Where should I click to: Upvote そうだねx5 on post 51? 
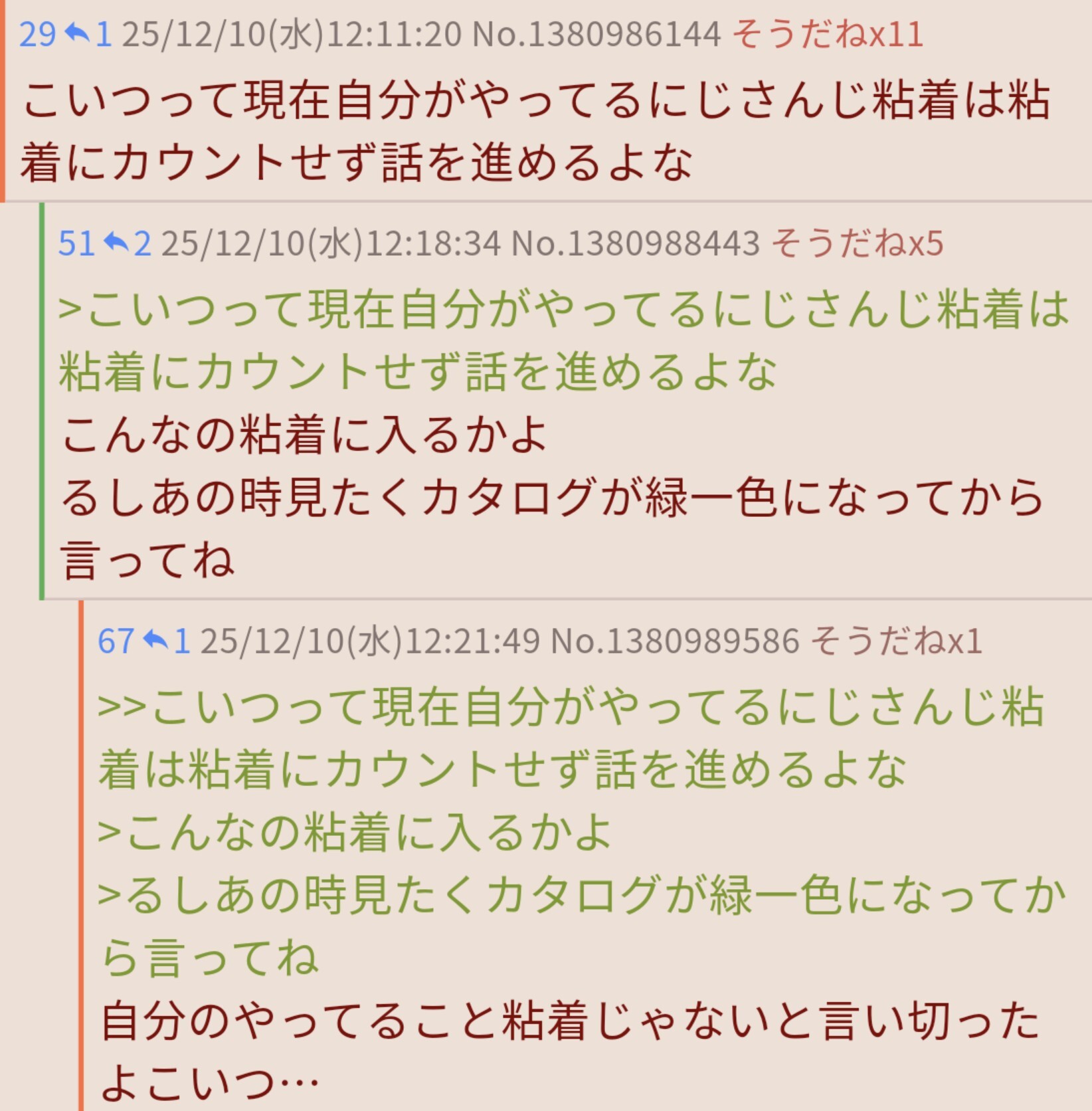[856, 243]
